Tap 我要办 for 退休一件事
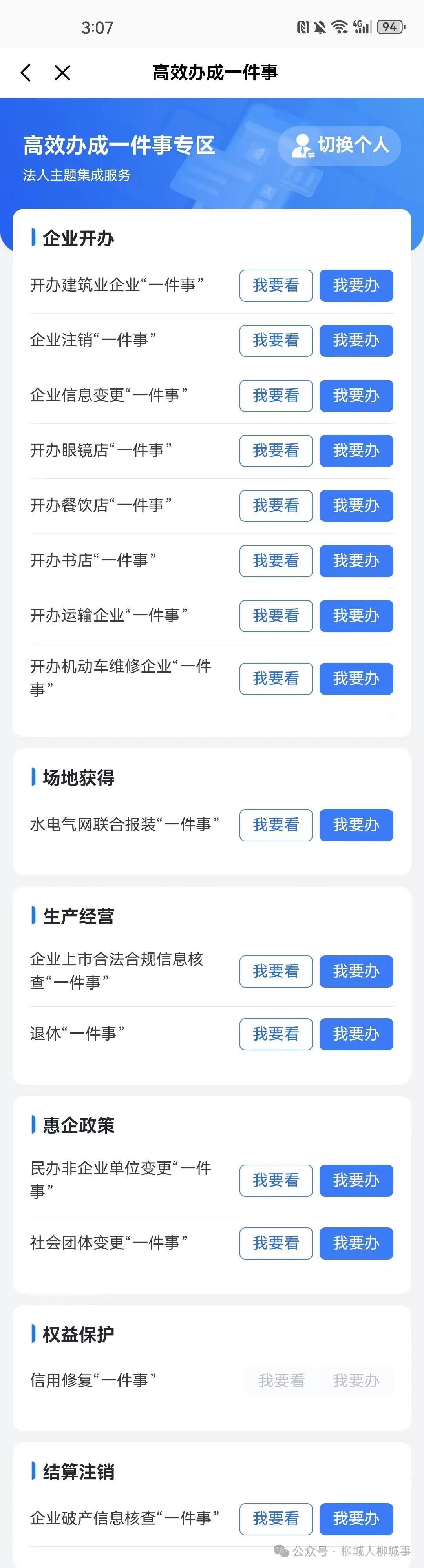 click(356, 1034)
